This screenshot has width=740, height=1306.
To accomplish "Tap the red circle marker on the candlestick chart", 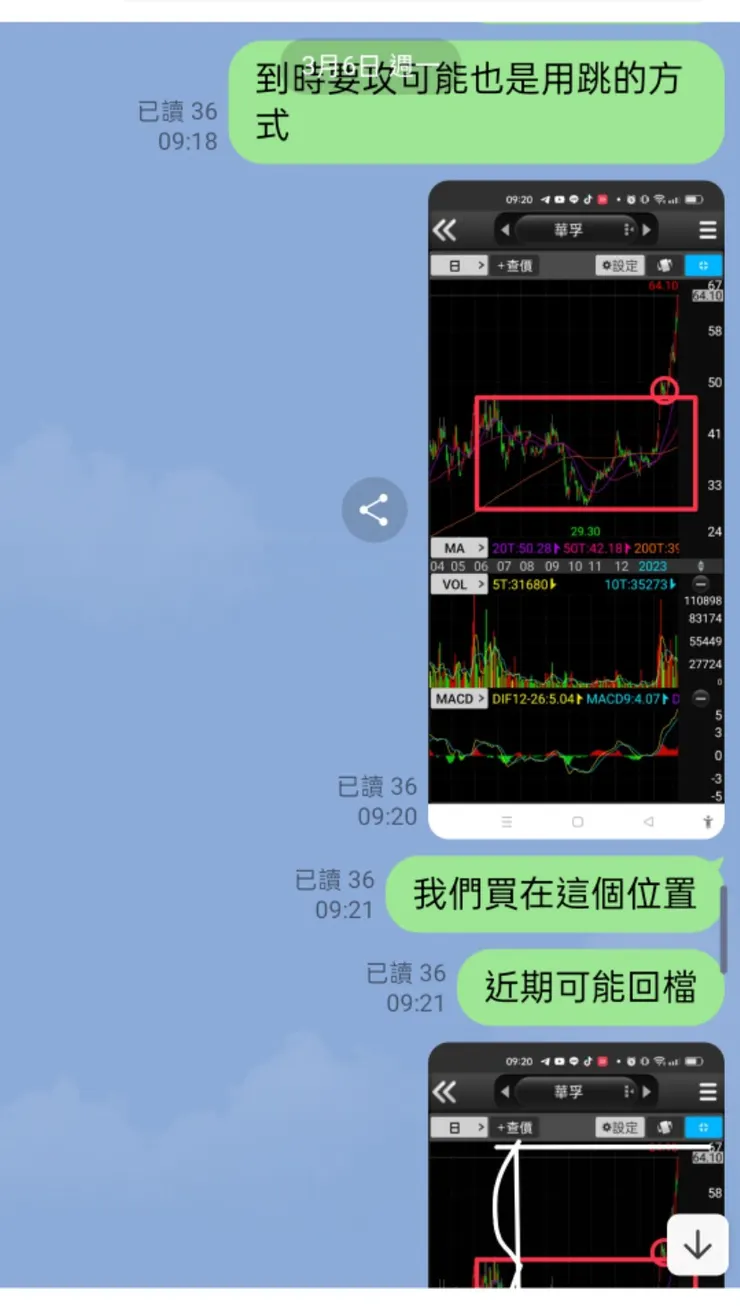I will tap(665, 389).
